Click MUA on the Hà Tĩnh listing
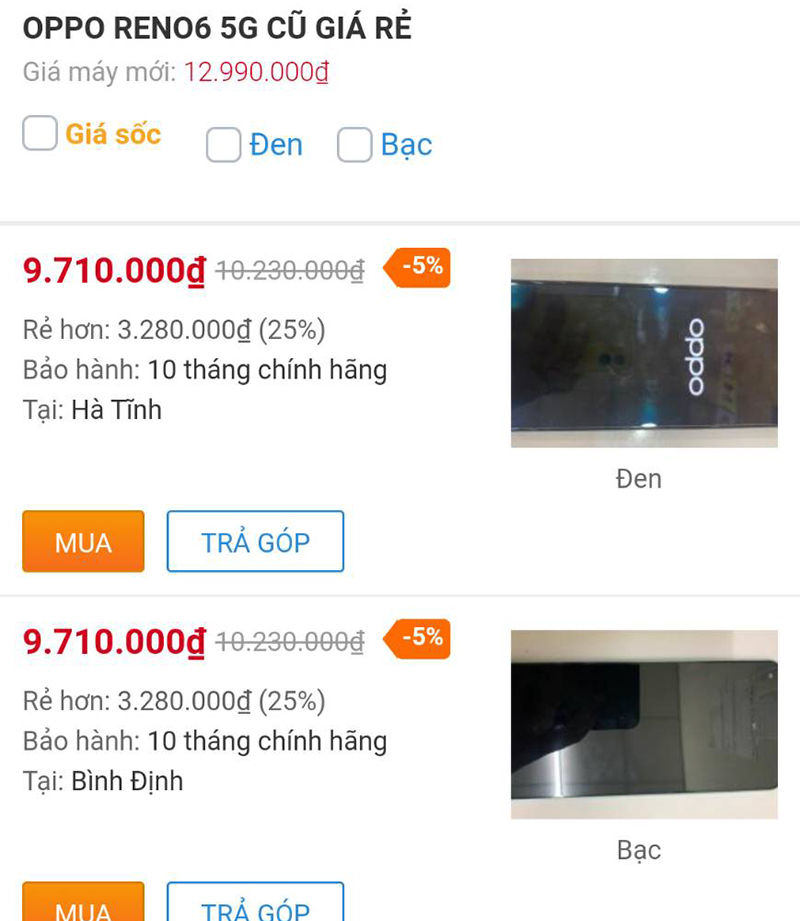 tap(83, 542)
